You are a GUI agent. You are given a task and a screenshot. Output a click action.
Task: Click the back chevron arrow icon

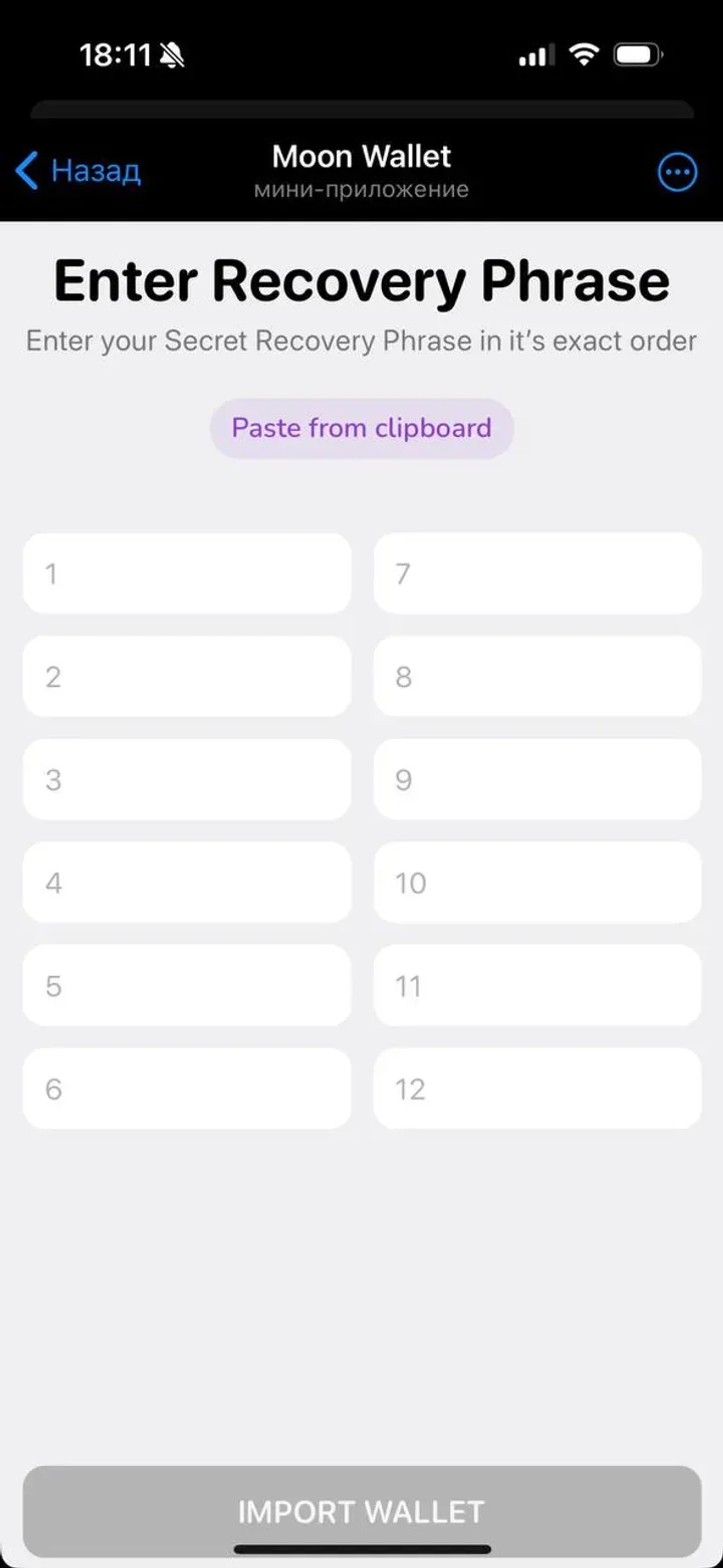point(27,171)
